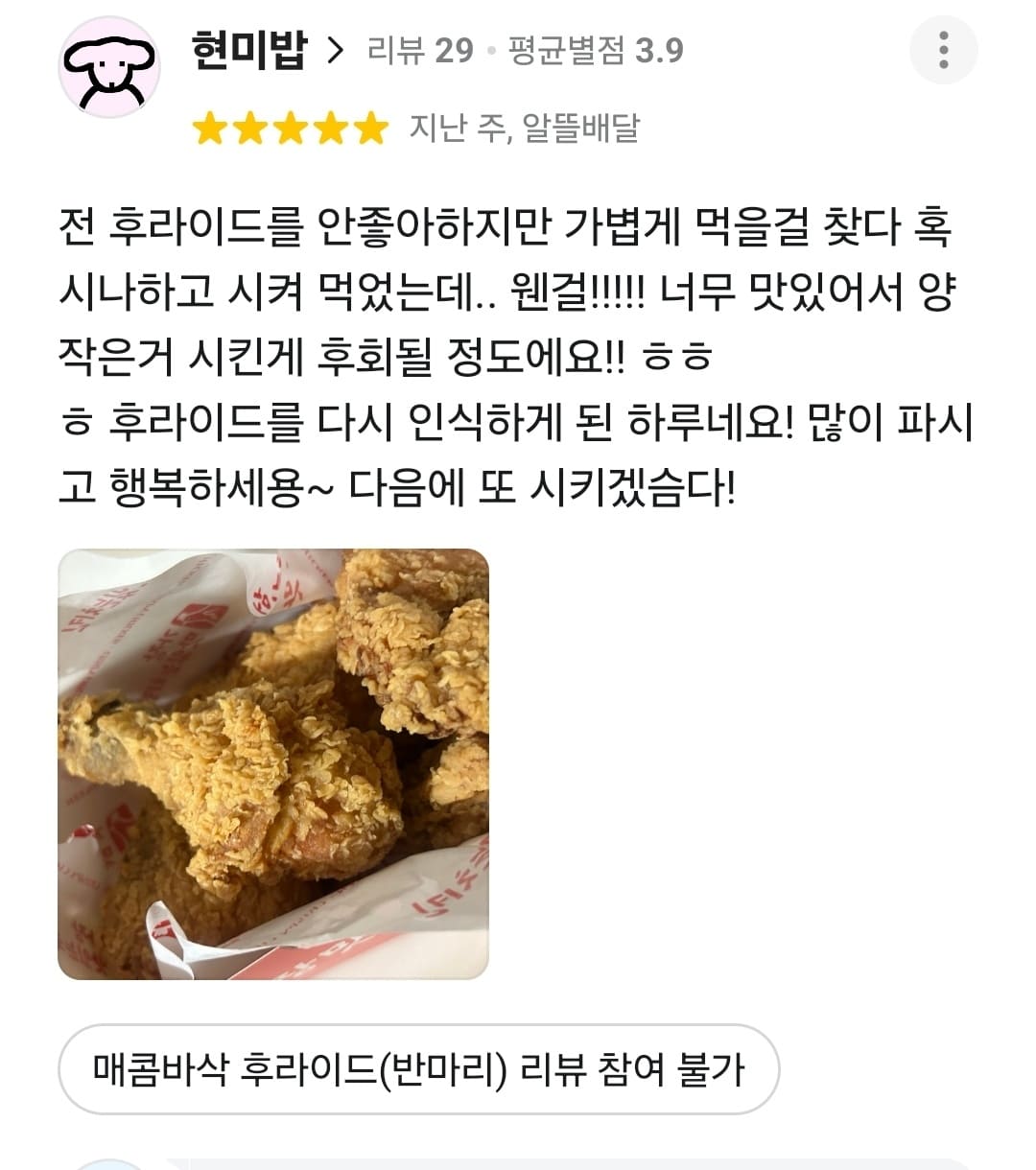Click the 알뜰배달 delivery badge
This screenshot has width=1036, height=1170.
(x=585, y=130)
